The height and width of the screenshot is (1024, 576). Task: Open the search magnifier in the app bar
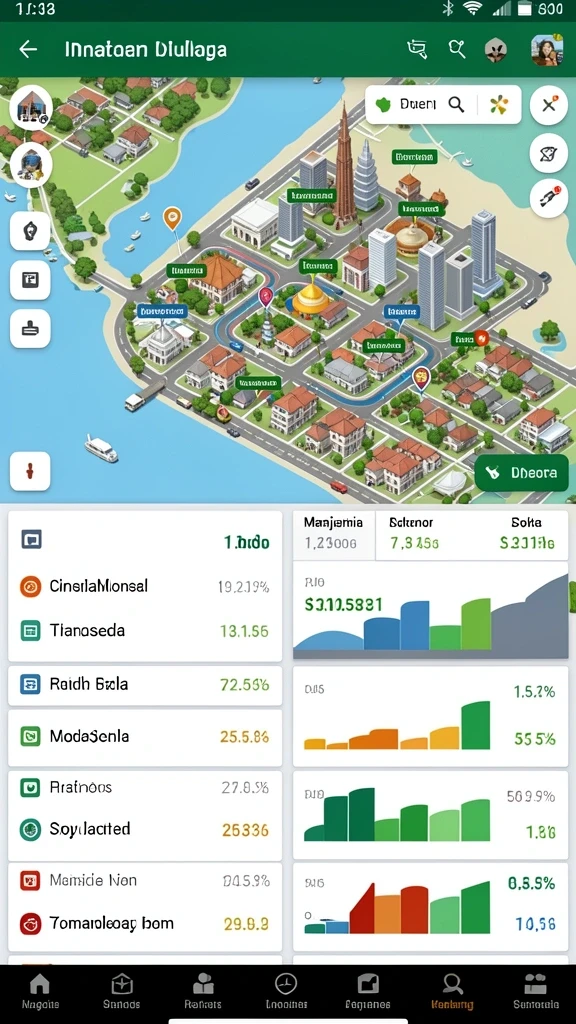pos(456,49)
